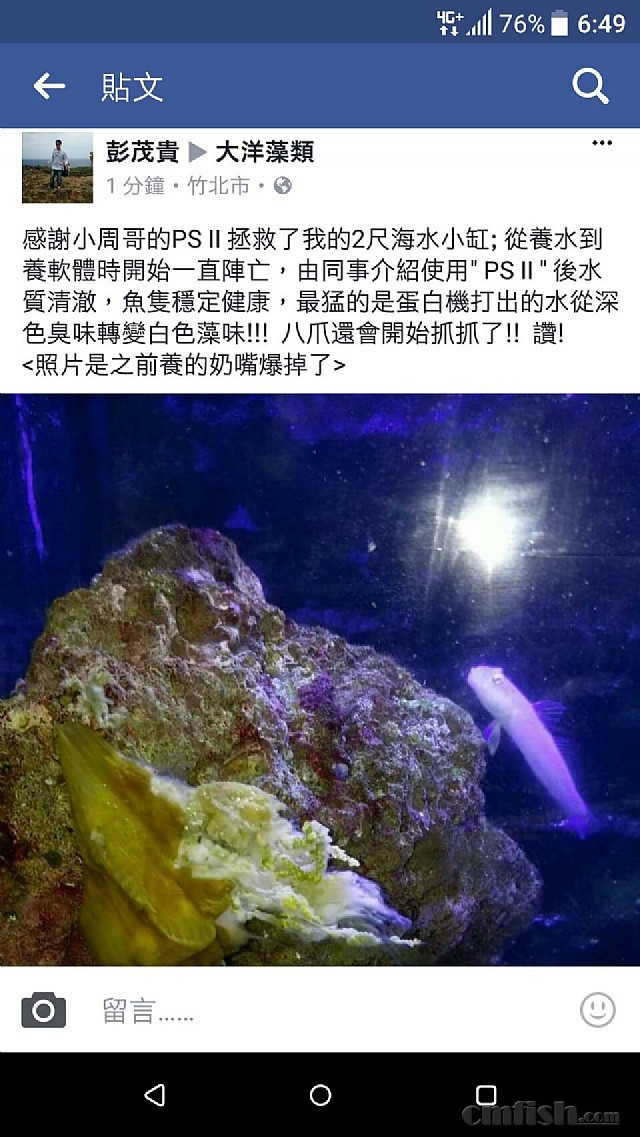Open recent apps from navigation bar
The width and height of the screenshot is (640, 1137).
tap(486, 1095)
